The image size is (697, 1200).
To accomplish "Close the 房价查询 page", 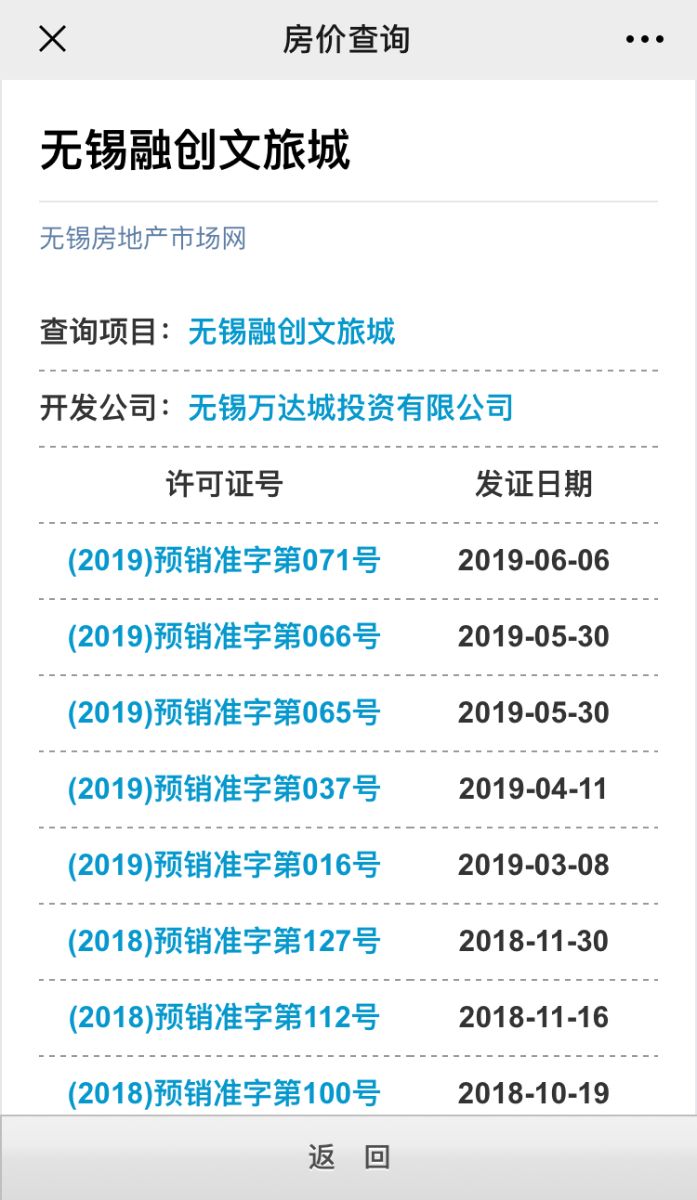I will (52, 39).
